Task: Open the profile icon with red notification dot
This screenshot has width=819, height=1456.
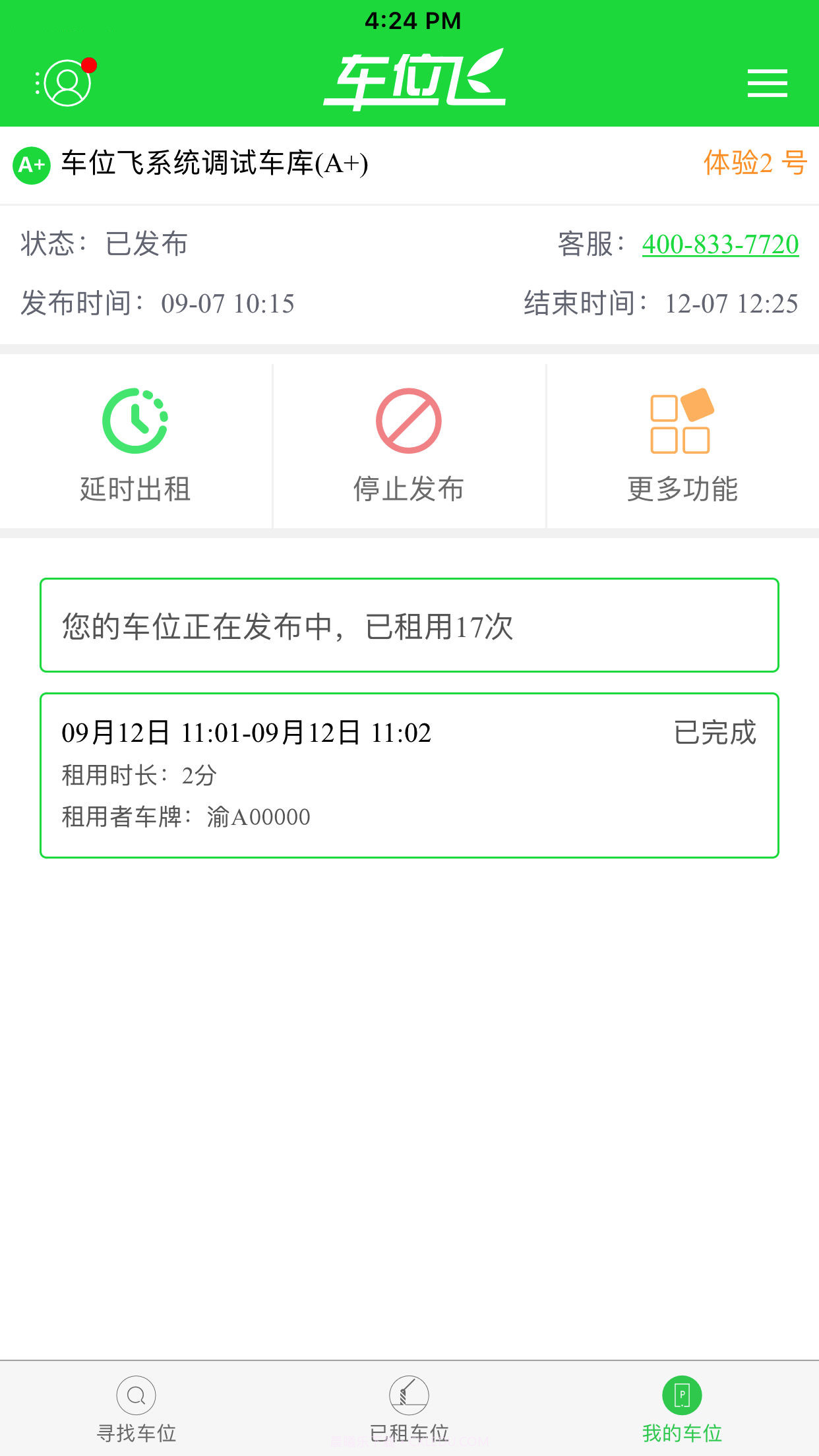Action: point(68,84)
